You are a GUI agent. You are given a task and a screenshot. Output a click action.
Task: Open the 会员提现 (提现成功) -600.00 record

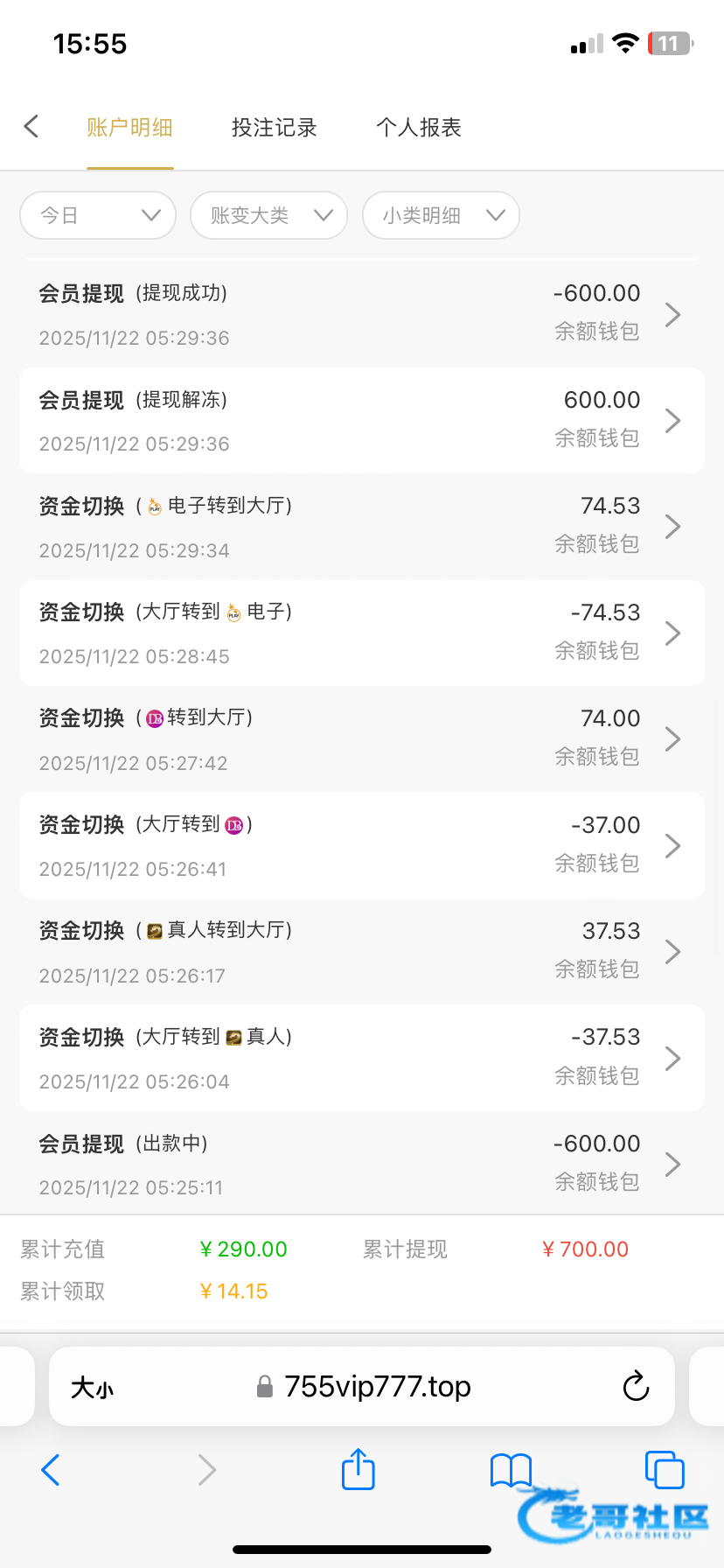[362, 314]
